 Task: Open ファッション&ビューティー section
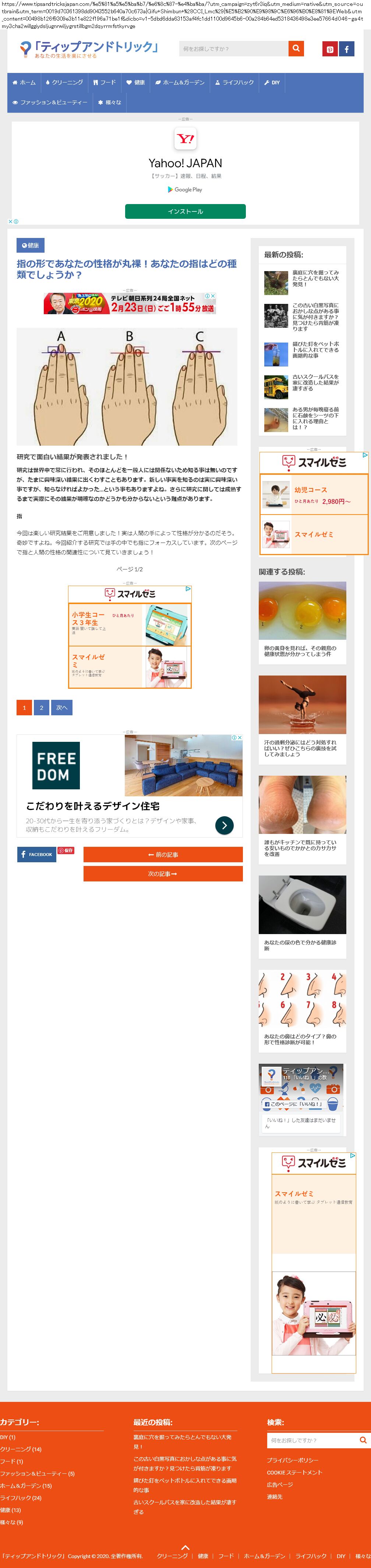(50, 102)
